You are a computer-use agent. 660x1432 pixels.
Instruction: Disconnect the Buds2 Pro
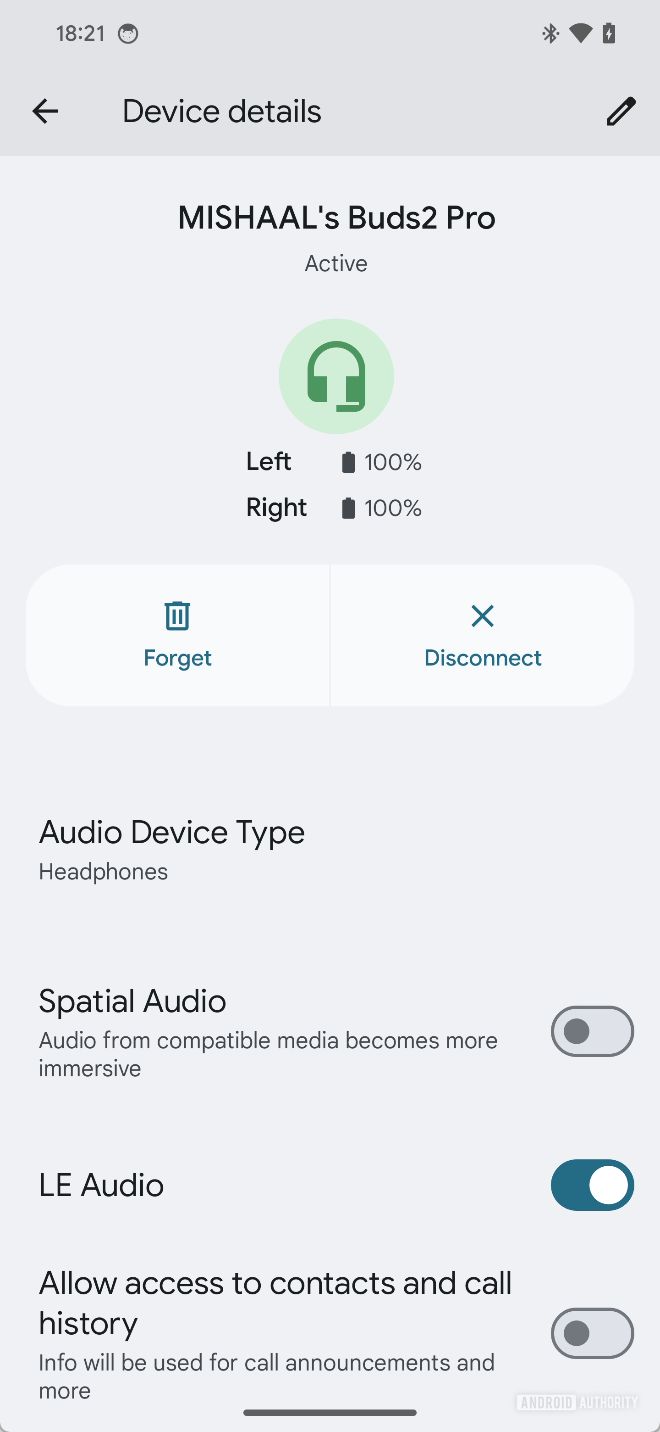(482, 635)
